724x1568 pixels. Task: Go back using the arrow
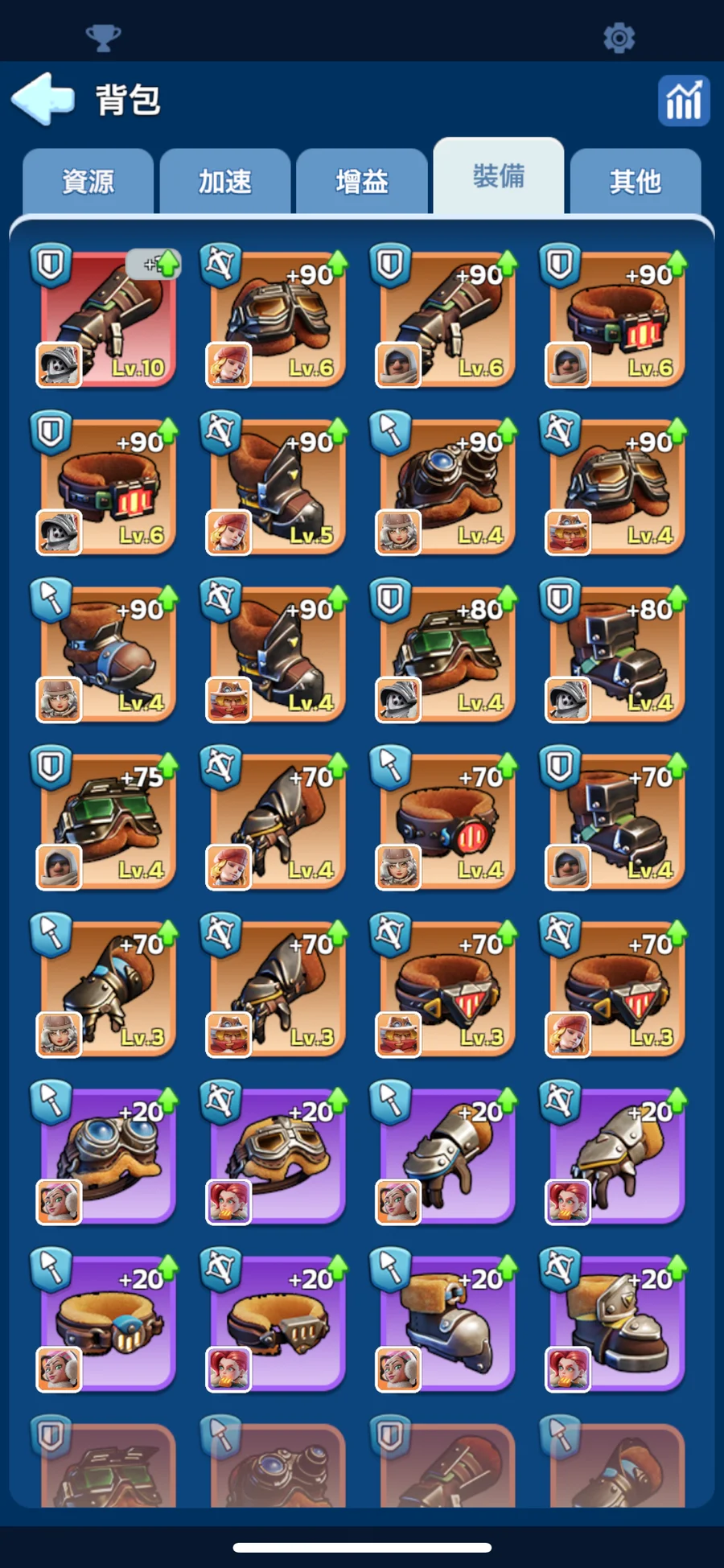(x=43, y=100)
